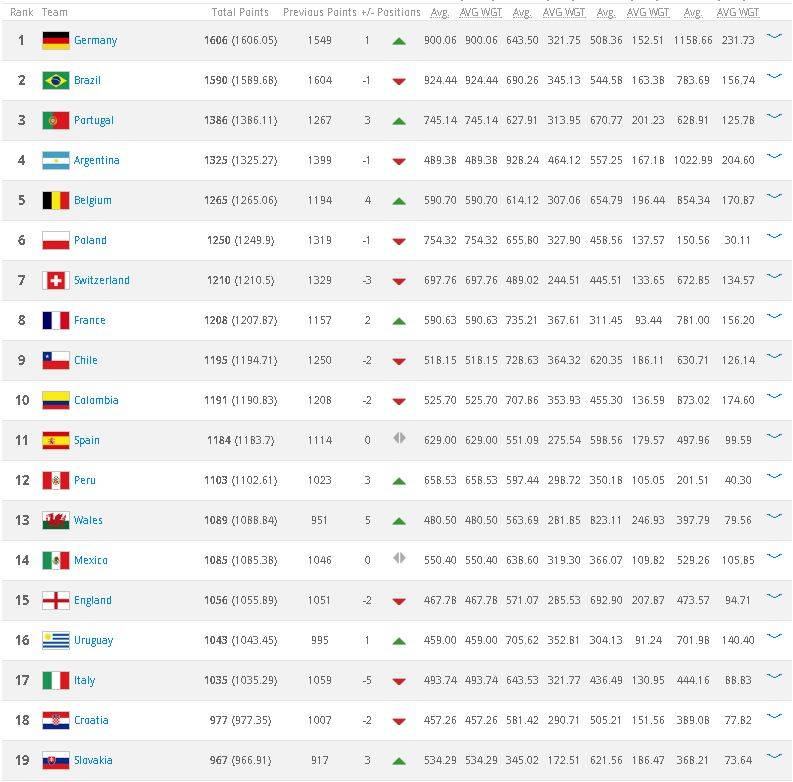Expand the Slovakia row details
This screenshot has height=782, width=793.
click(774, 756)
